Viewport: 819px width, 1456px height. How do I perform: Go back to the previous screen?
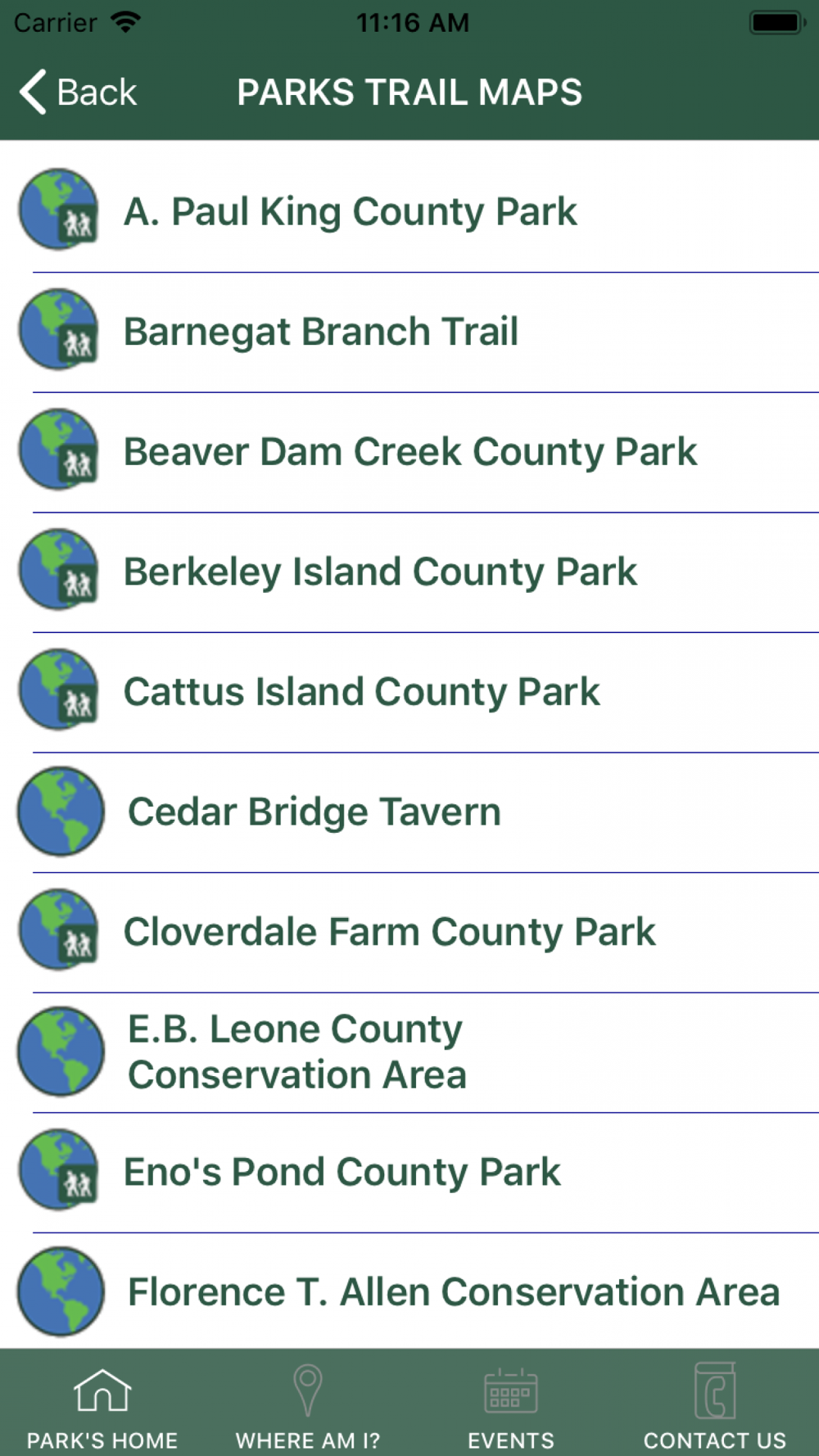[x=78, y=92]
